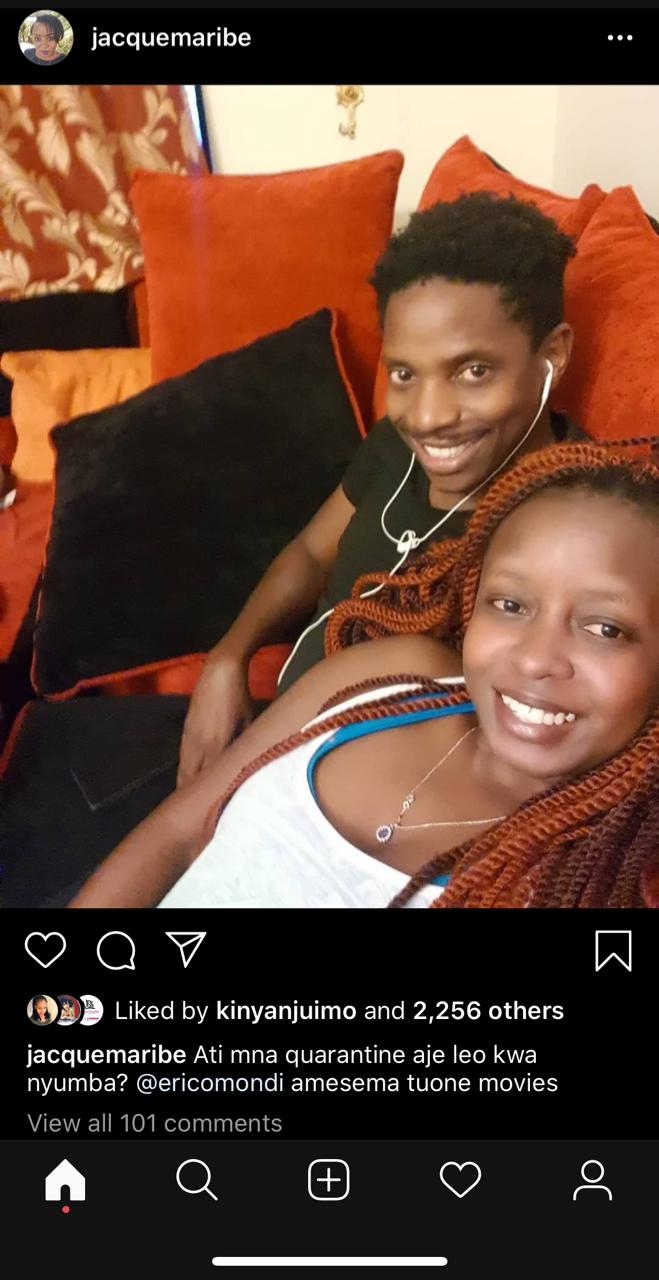The width and height of the screenshot is (659, 1280).
Task: Share the post via the paper plane icon
Action: coord(186,949)
